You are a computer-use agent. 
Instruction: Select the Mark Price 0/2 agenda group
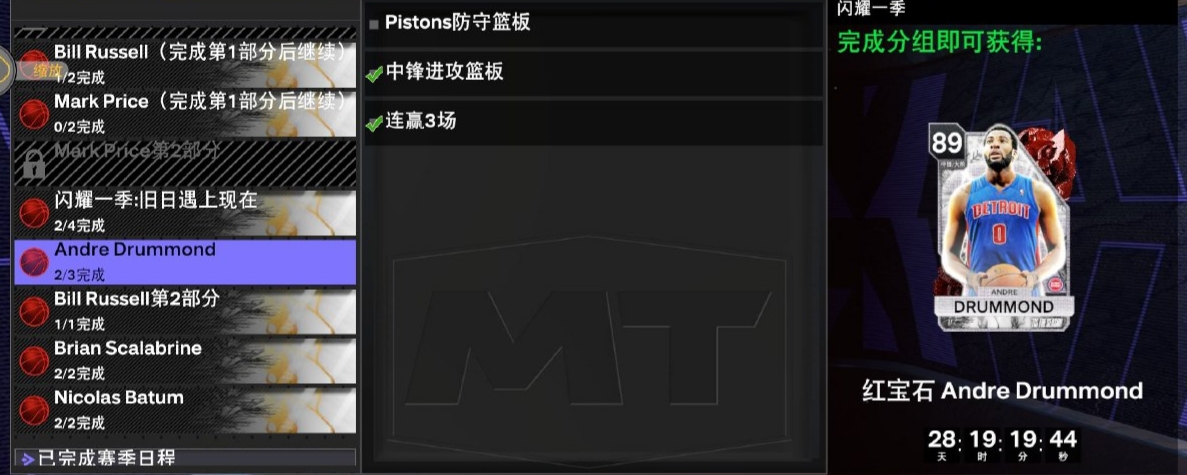(190, 111)
